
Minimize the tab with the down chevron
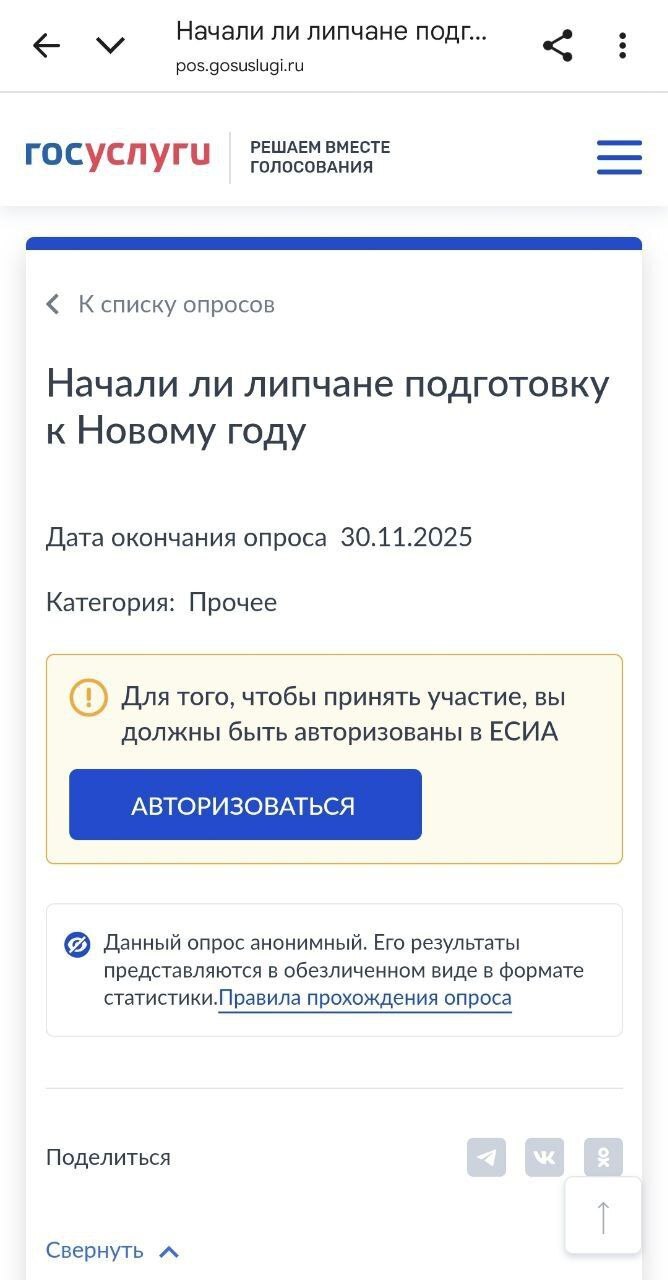[x=110, y=46]
